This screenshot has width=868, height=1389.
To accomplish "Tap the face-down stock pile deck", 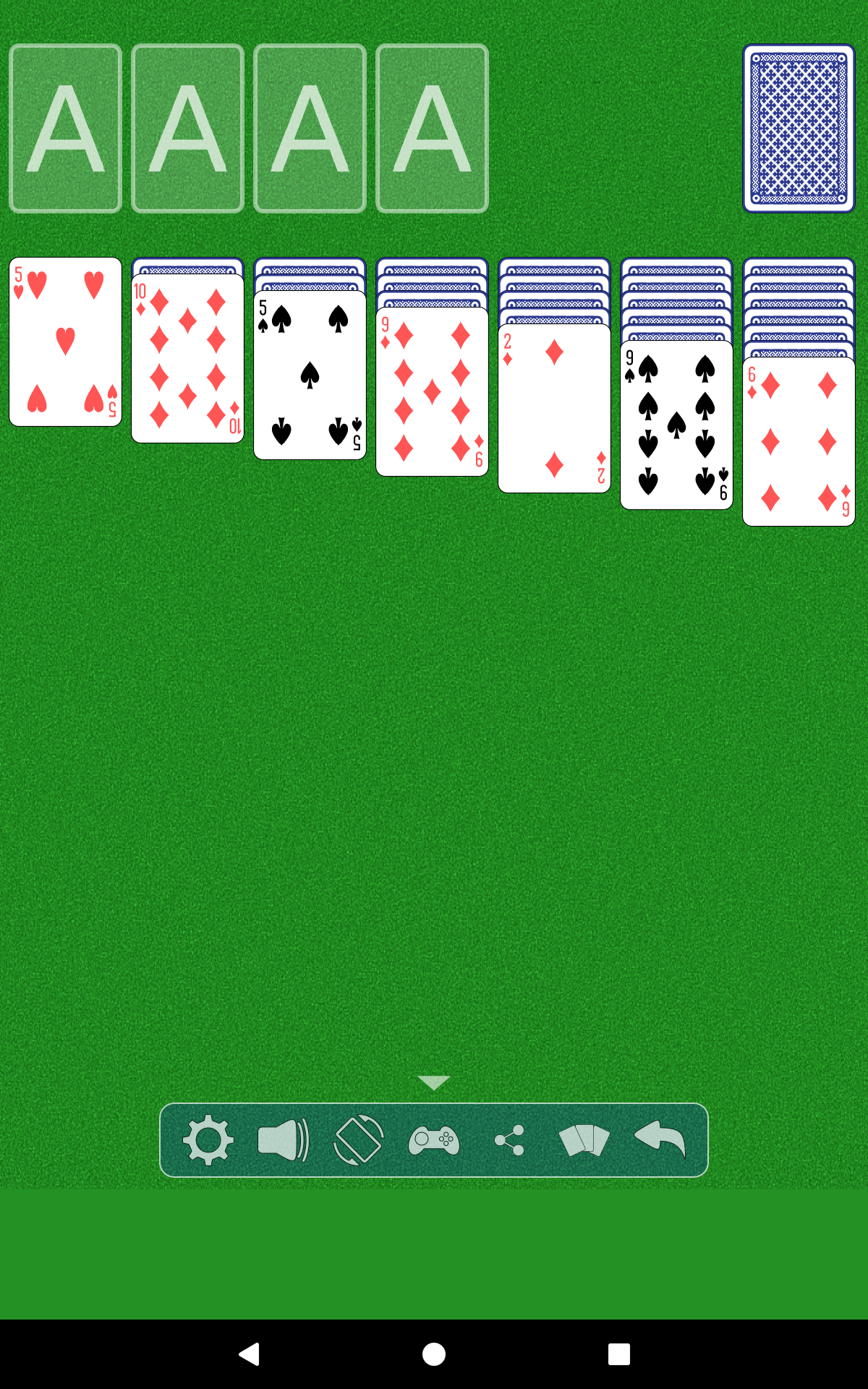I will pos(799,127).
